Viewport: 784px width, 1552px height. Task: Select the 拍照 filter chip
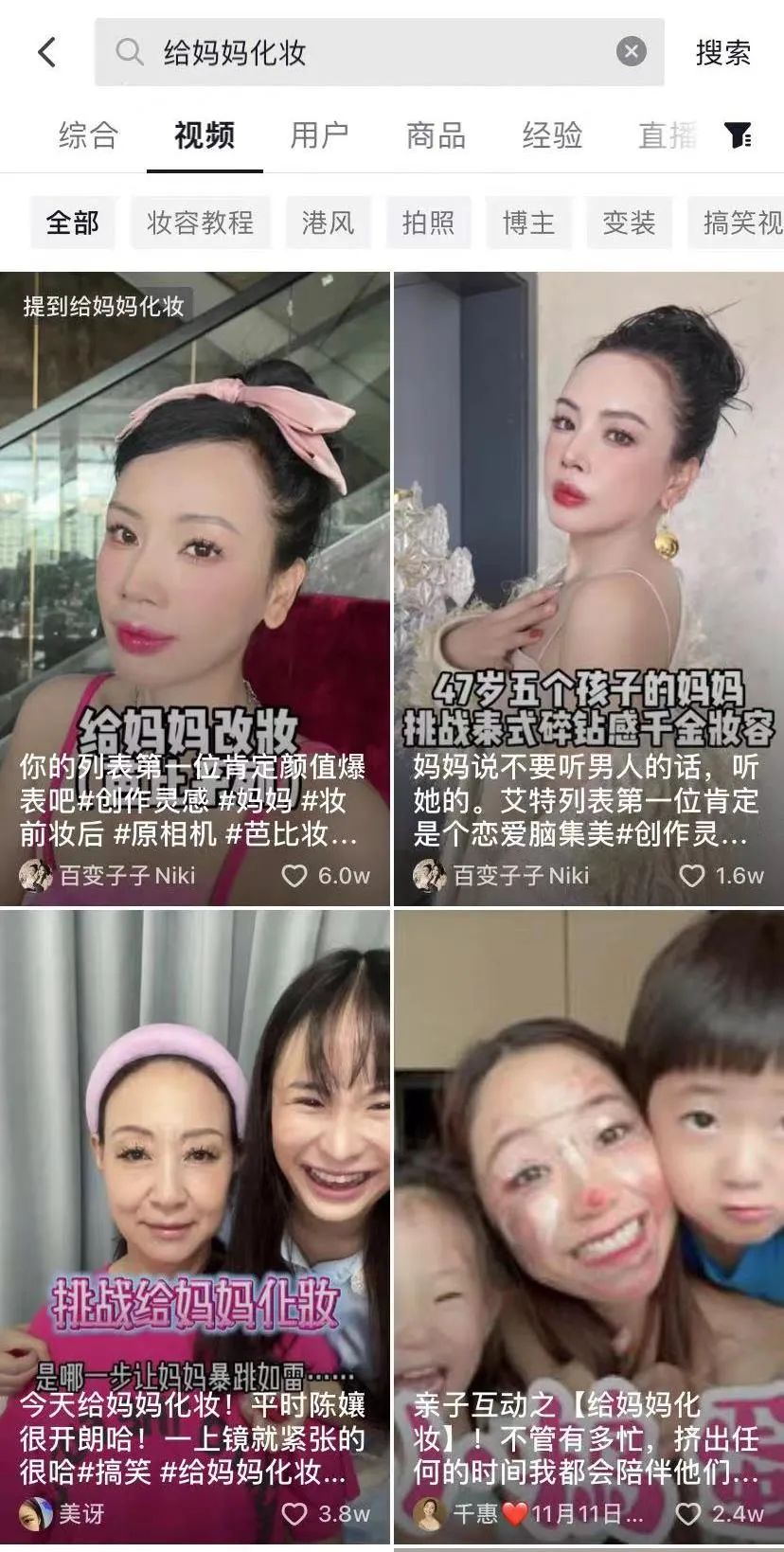pos(428,223)
